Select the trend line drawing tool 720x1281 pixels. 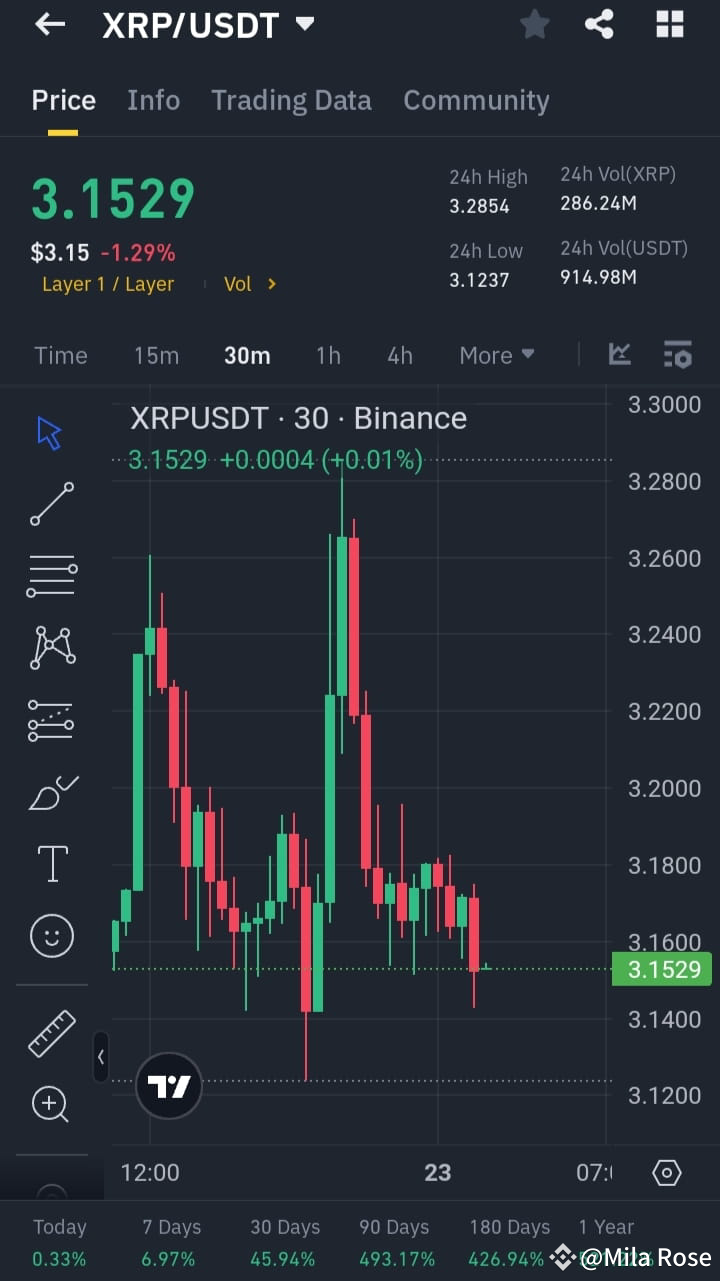pos(50,504)
